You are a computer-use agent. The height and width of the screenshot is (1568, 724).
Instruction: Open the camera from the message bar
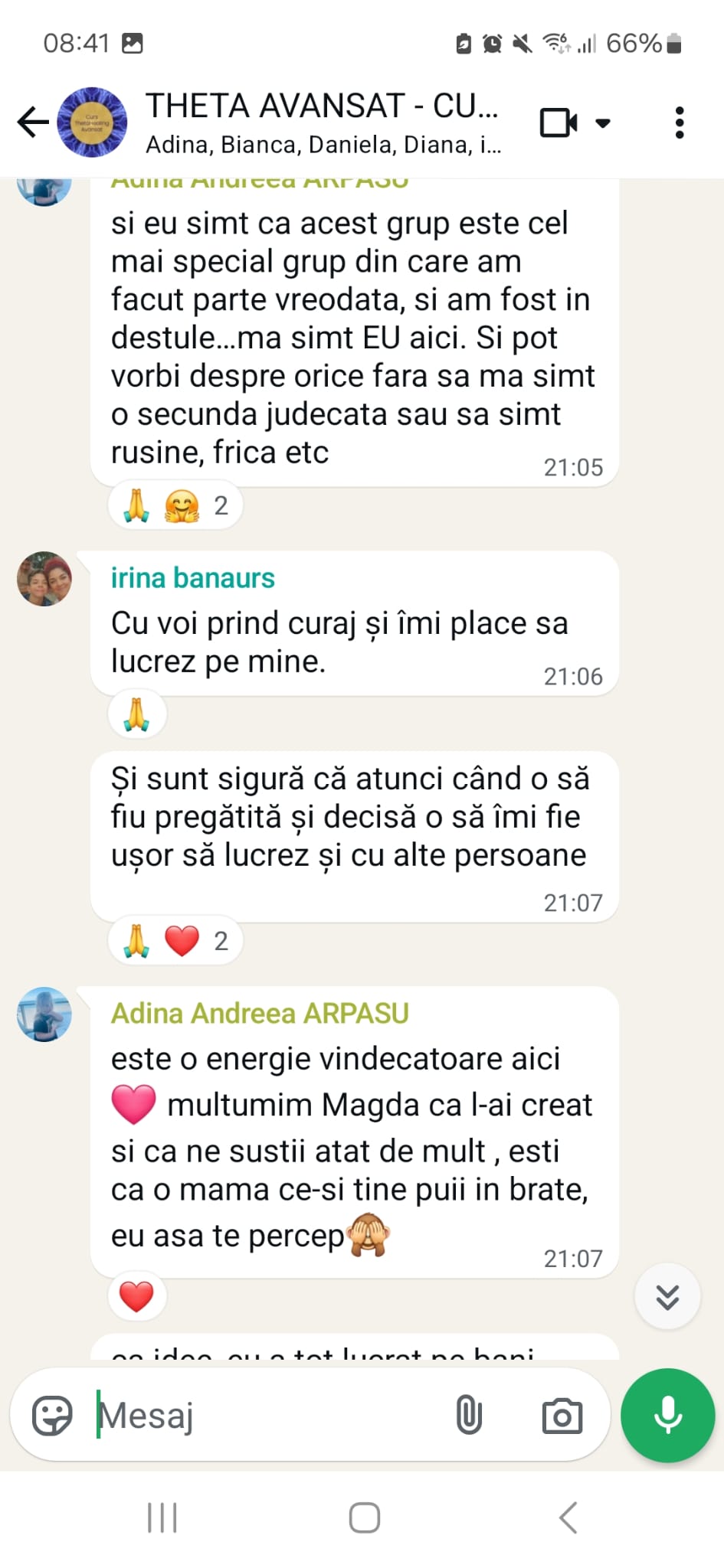point(562,1416)
